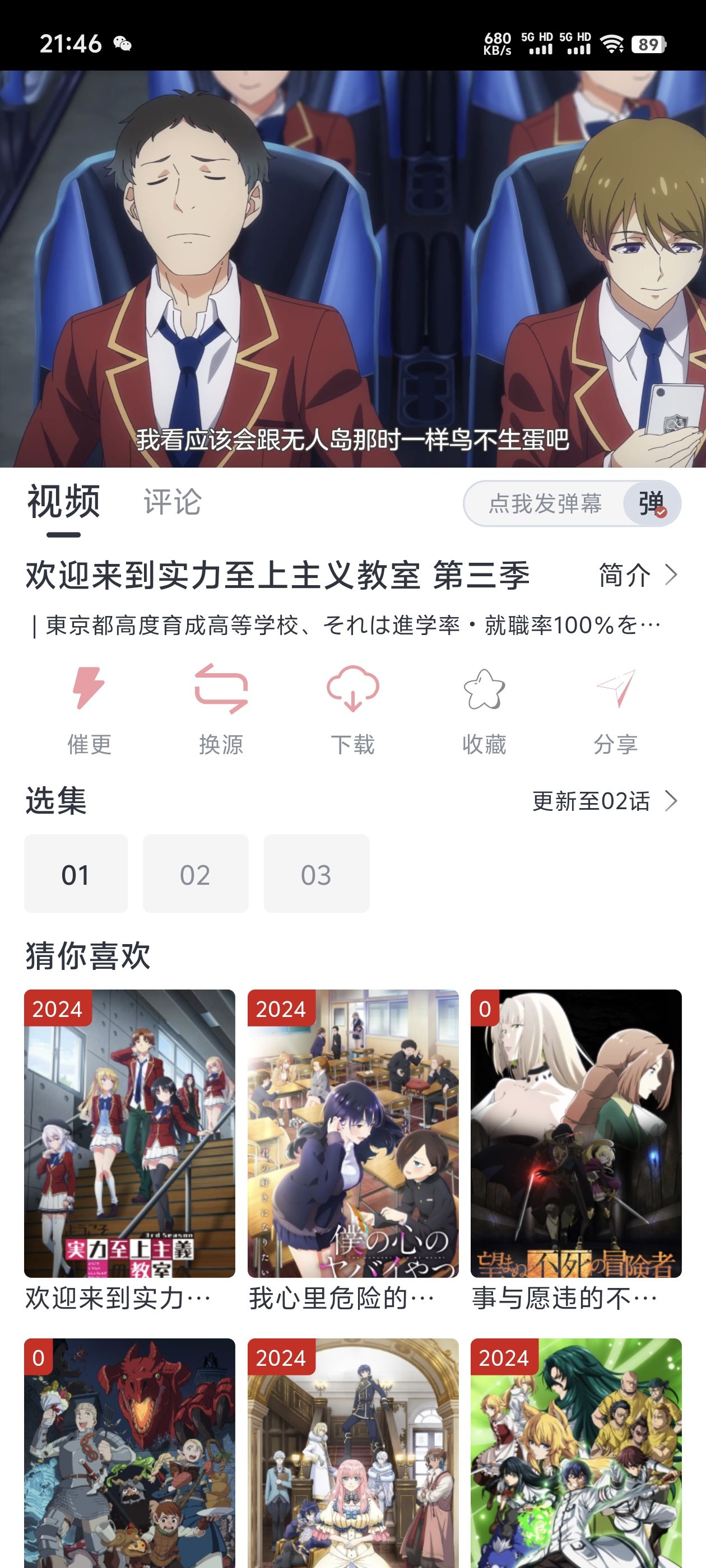Open the green-haired character anime poster
The height and width of the screenshot is (1568, 706).
pyautogui.click(x=575, y=1453)
